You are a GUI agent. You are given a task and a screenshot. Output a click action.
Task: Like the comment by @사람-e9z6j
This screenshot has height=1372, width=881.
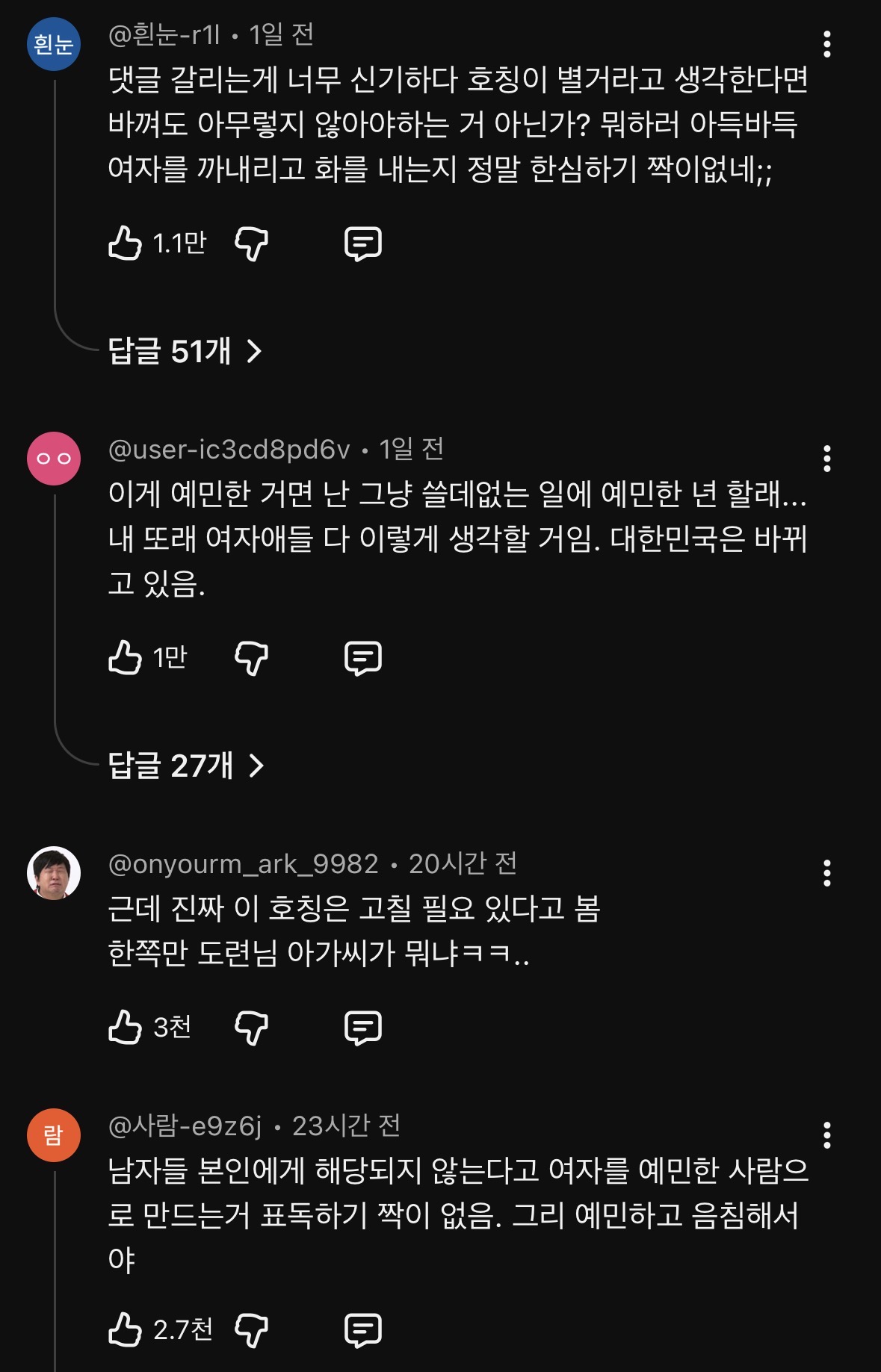(x=125, y=1330)
